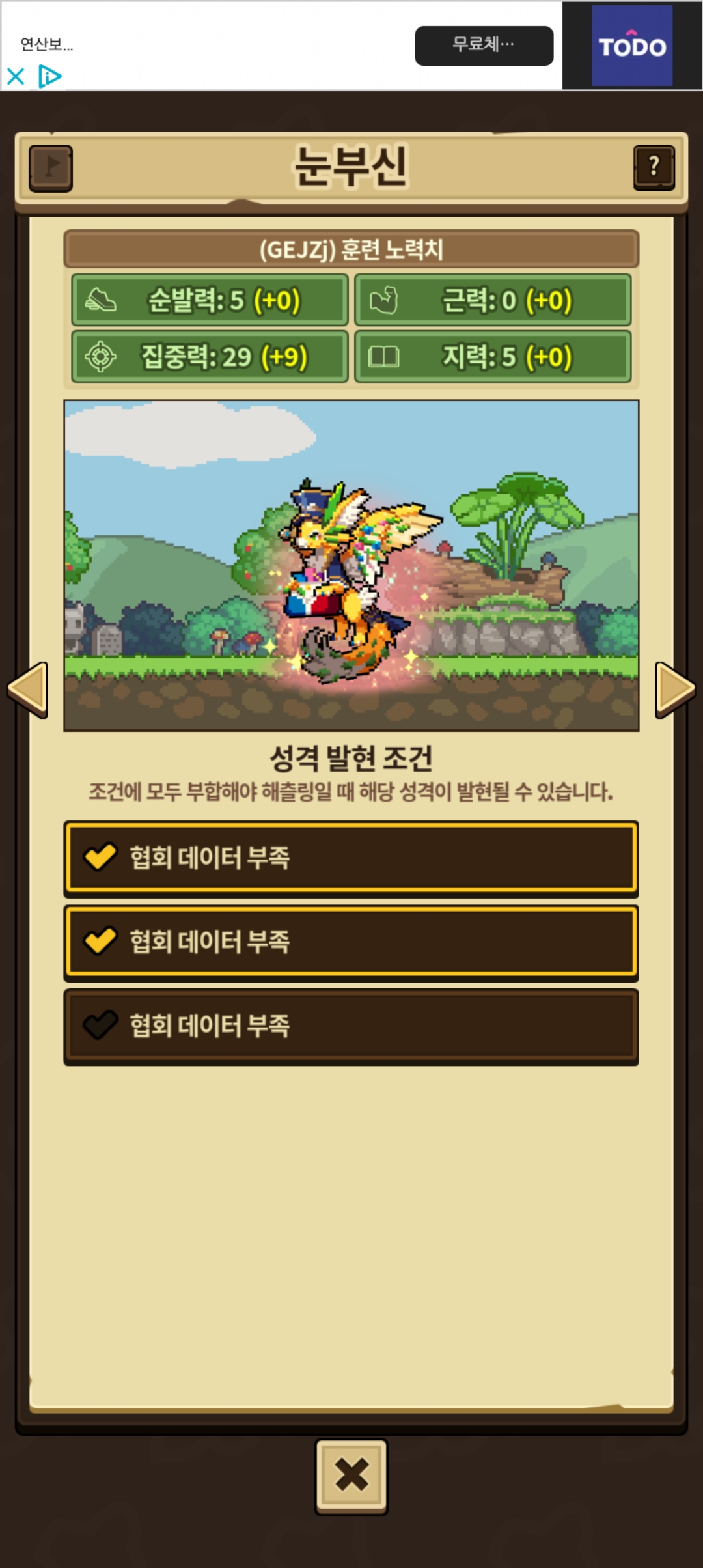Screen dimensions: 703x1568
Task: Open the question mark help button
Action: point(654,167)
